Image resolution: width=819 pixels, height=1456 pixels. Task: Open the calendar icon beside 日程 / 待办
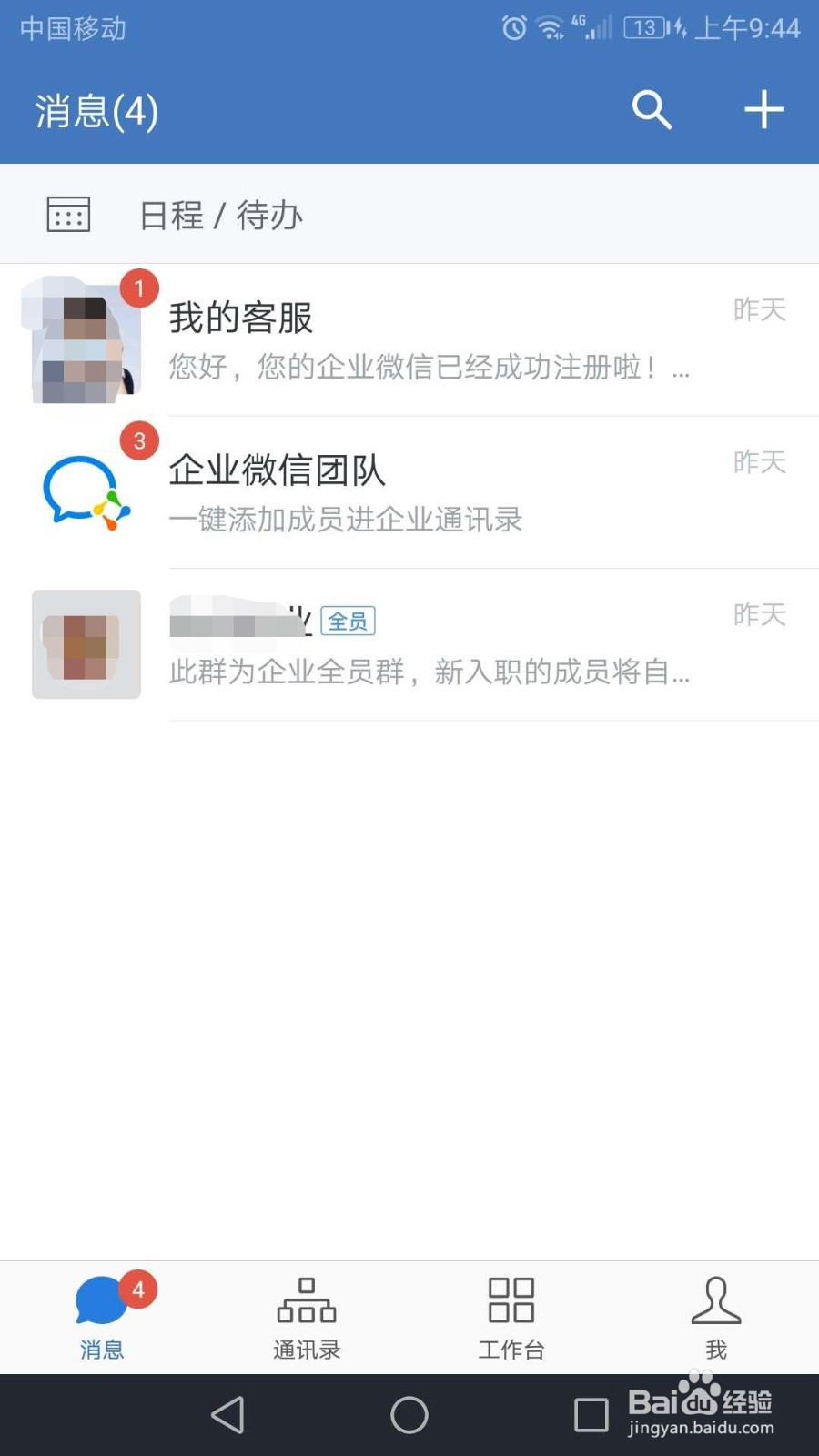point(68,214)
